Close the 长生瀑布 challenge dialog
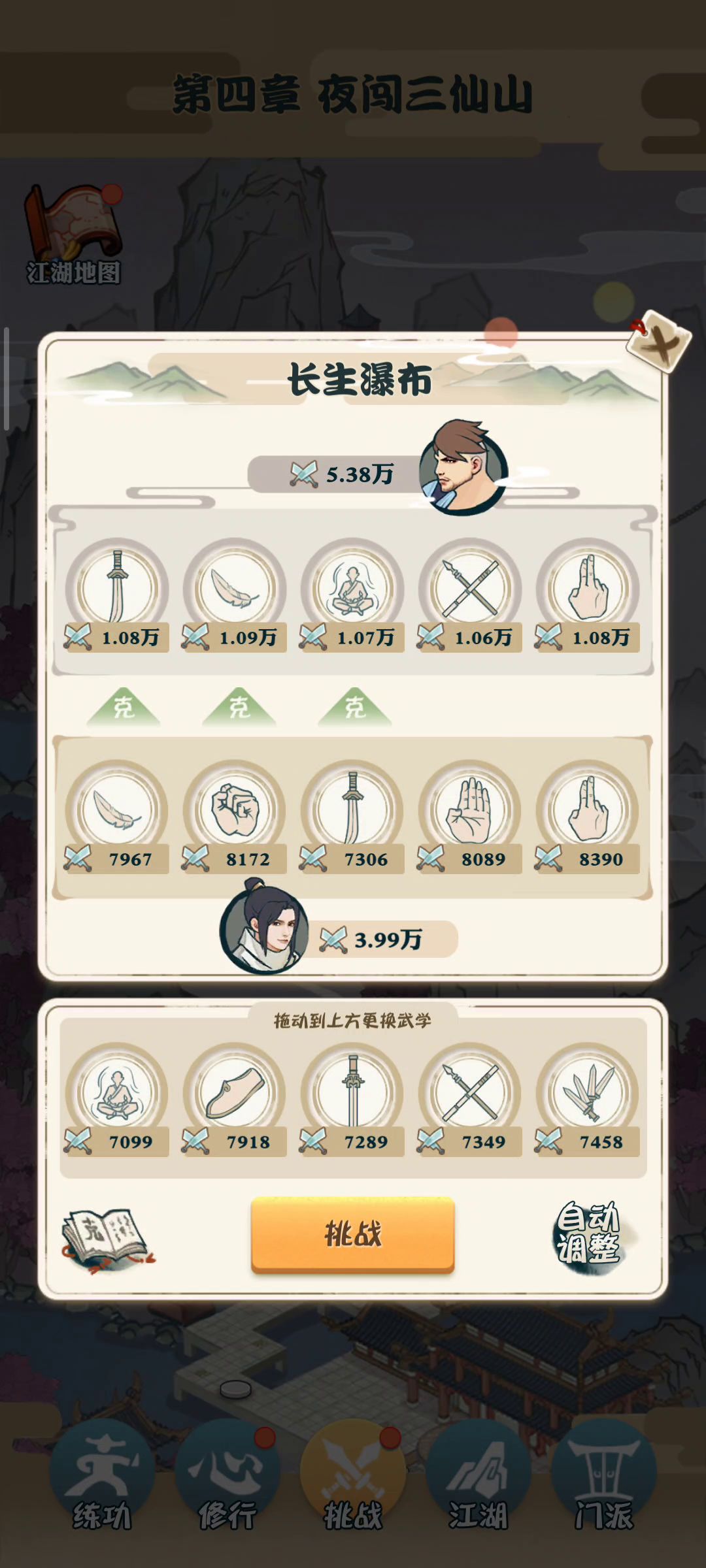 click(659, 342)
